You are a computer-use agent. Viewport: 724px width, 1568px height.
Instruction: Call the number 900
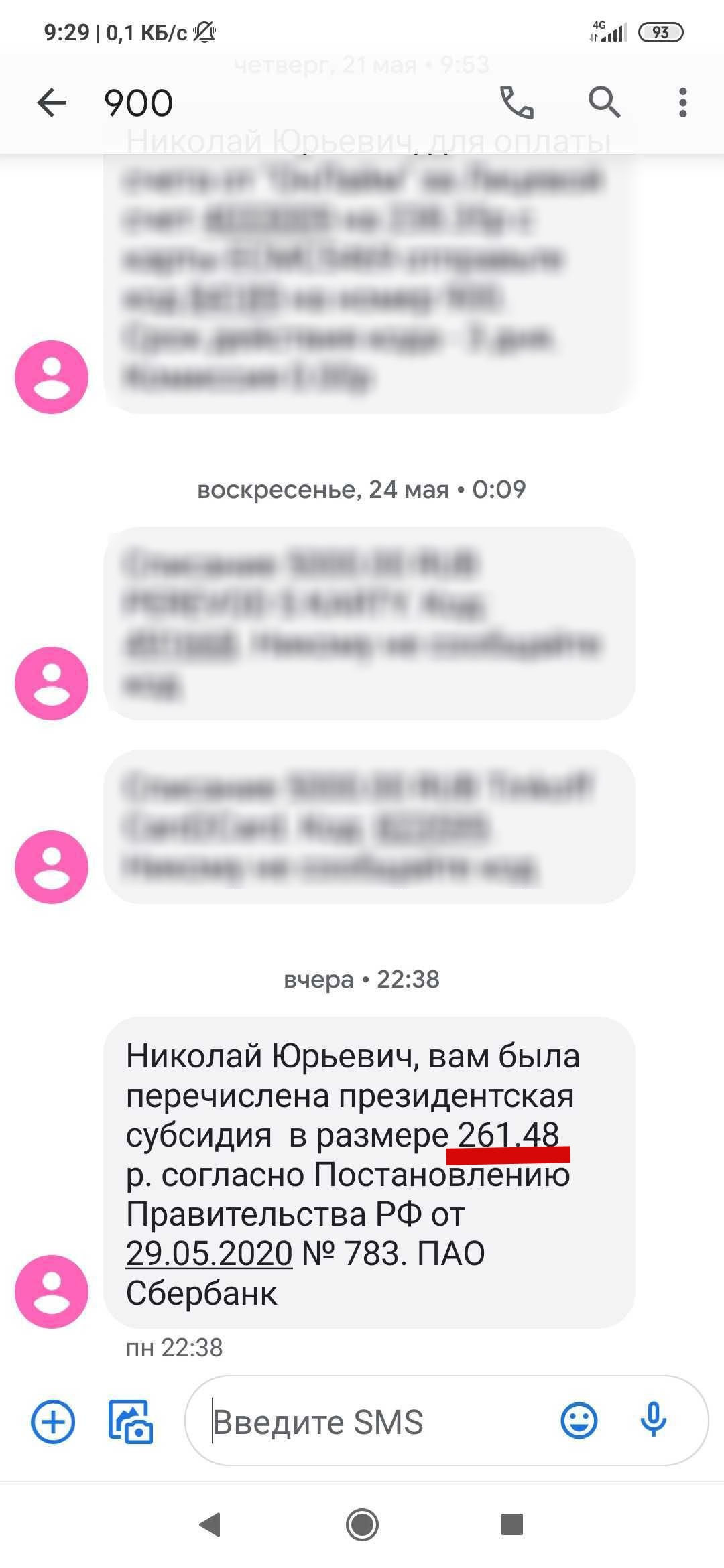tap(517, 103)
